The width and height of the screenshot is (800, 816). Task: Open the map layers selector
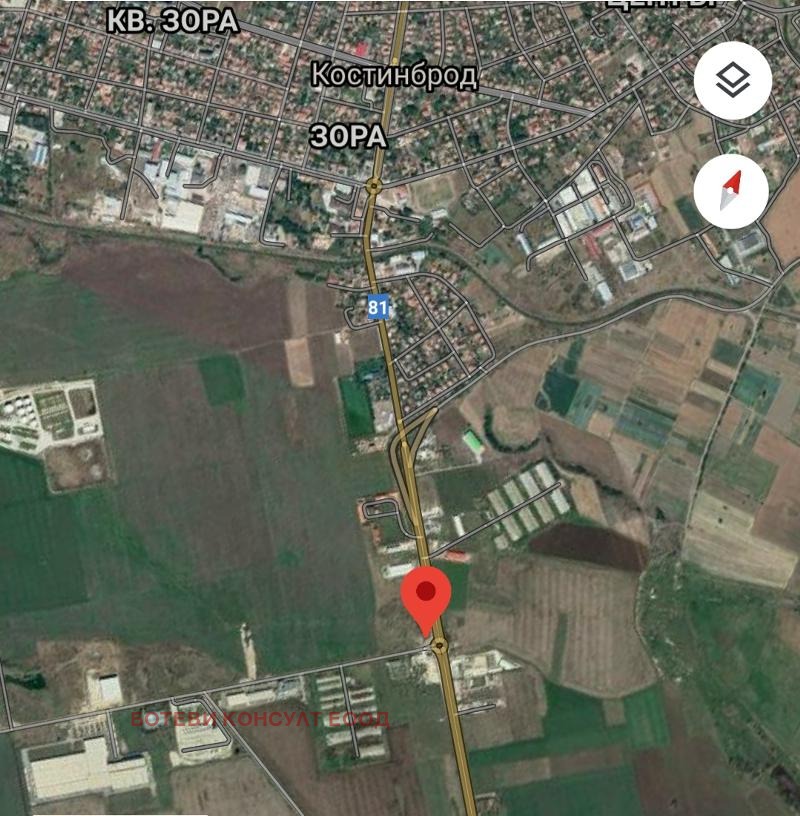coord(733,82)
